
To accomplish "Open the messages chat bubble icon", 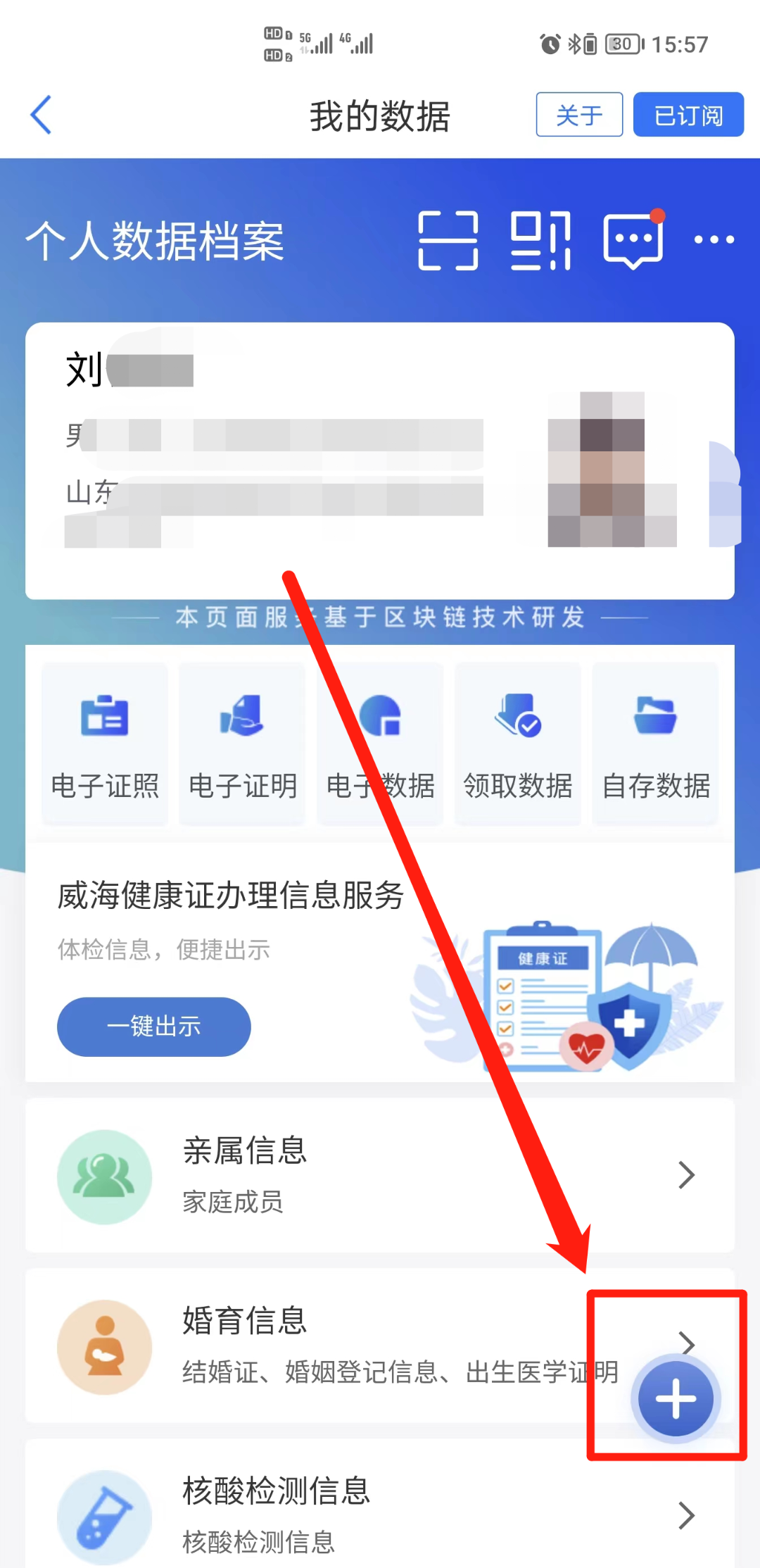I will (633, 241).
